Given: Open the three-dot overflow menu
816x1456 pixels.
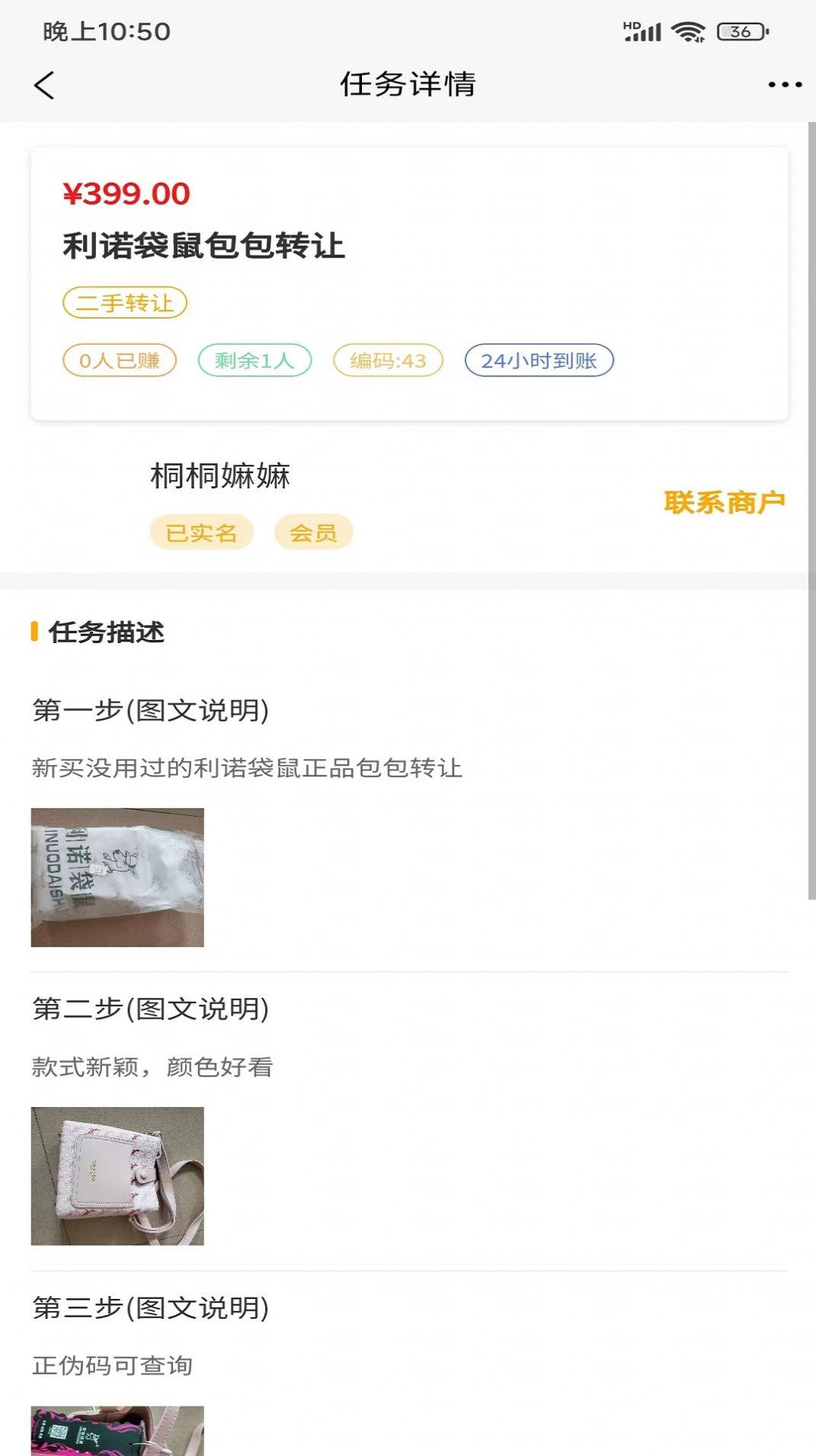Looking at the screenshot, I should (784, 85).
